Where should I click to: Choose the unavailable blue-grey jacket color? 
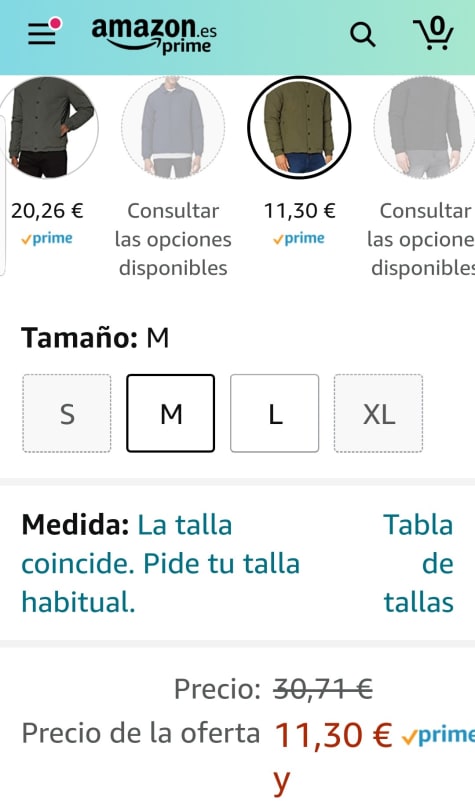(x=173, y=127)
